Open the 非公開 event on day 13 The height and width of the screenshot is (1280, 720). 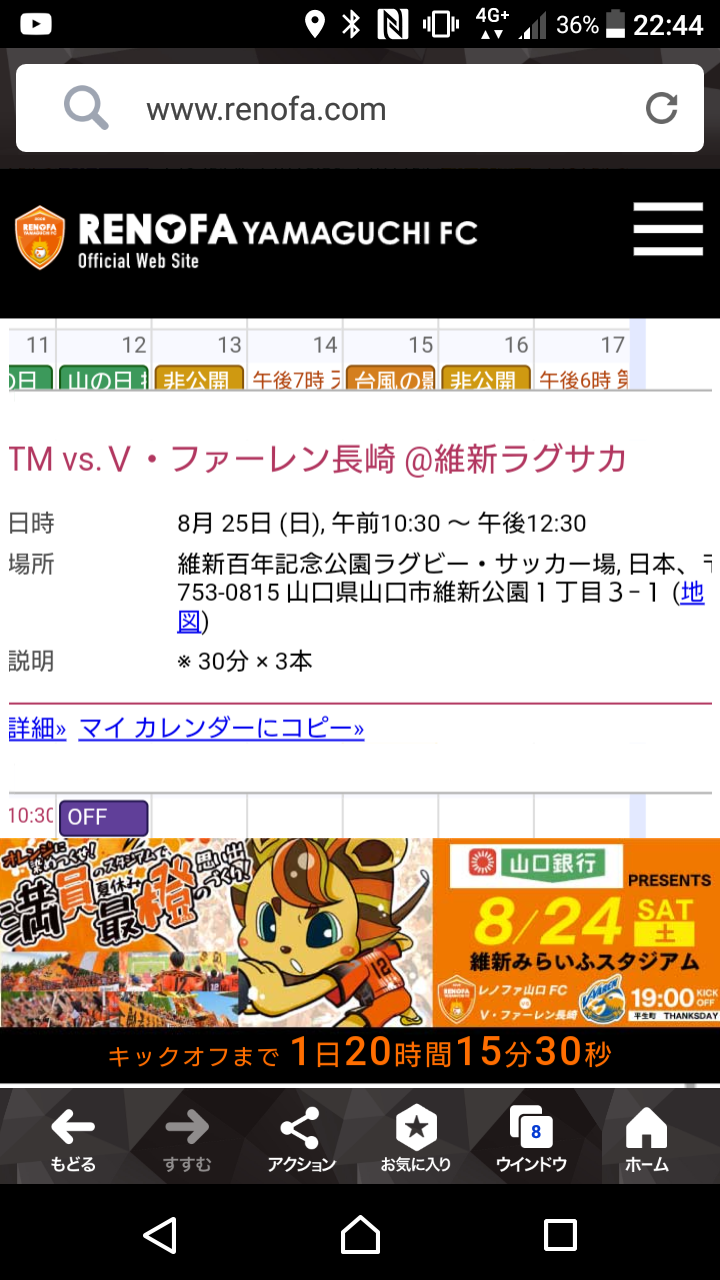pos(199,379)
